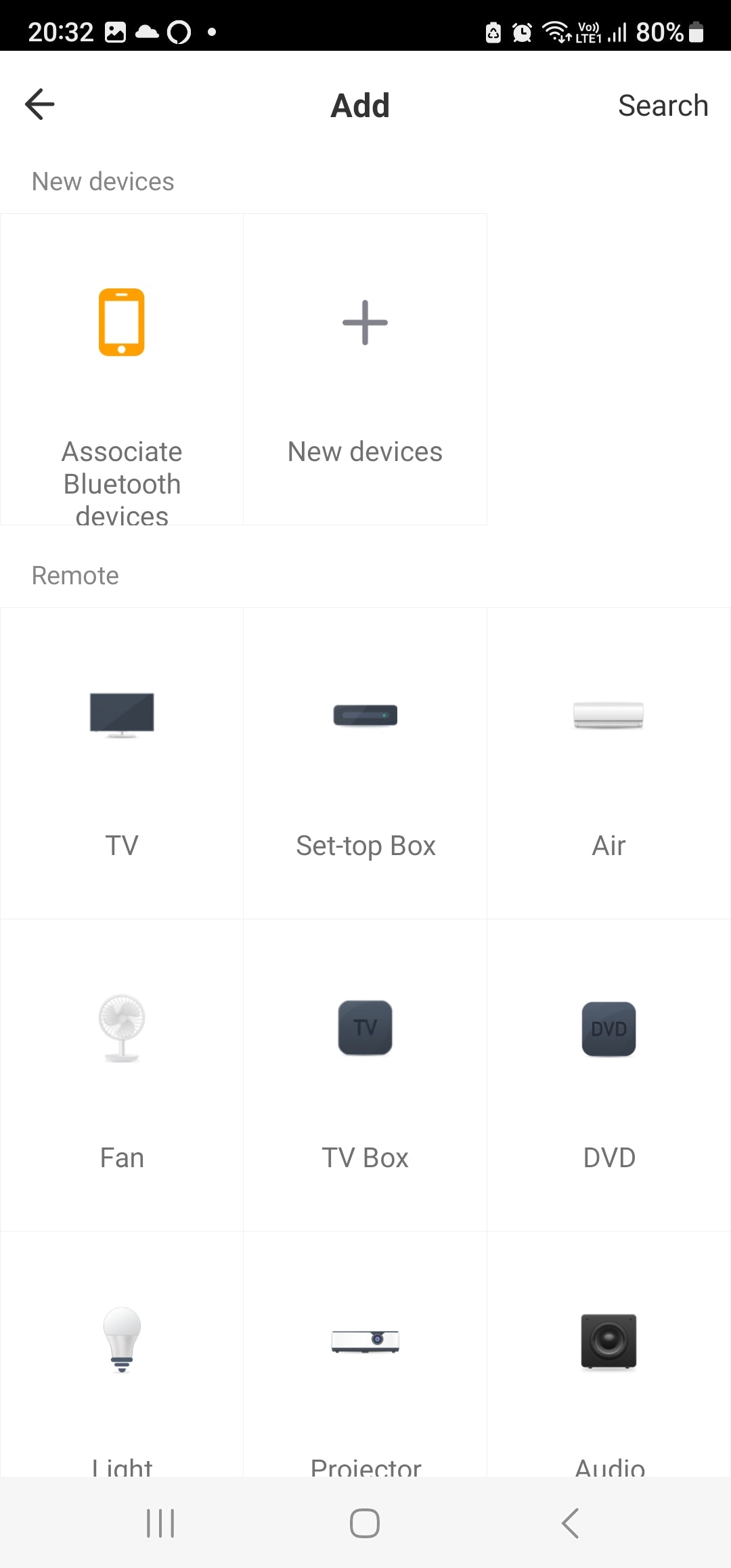
Task: Select the Light remote tile
Action: pos(122,1354)
